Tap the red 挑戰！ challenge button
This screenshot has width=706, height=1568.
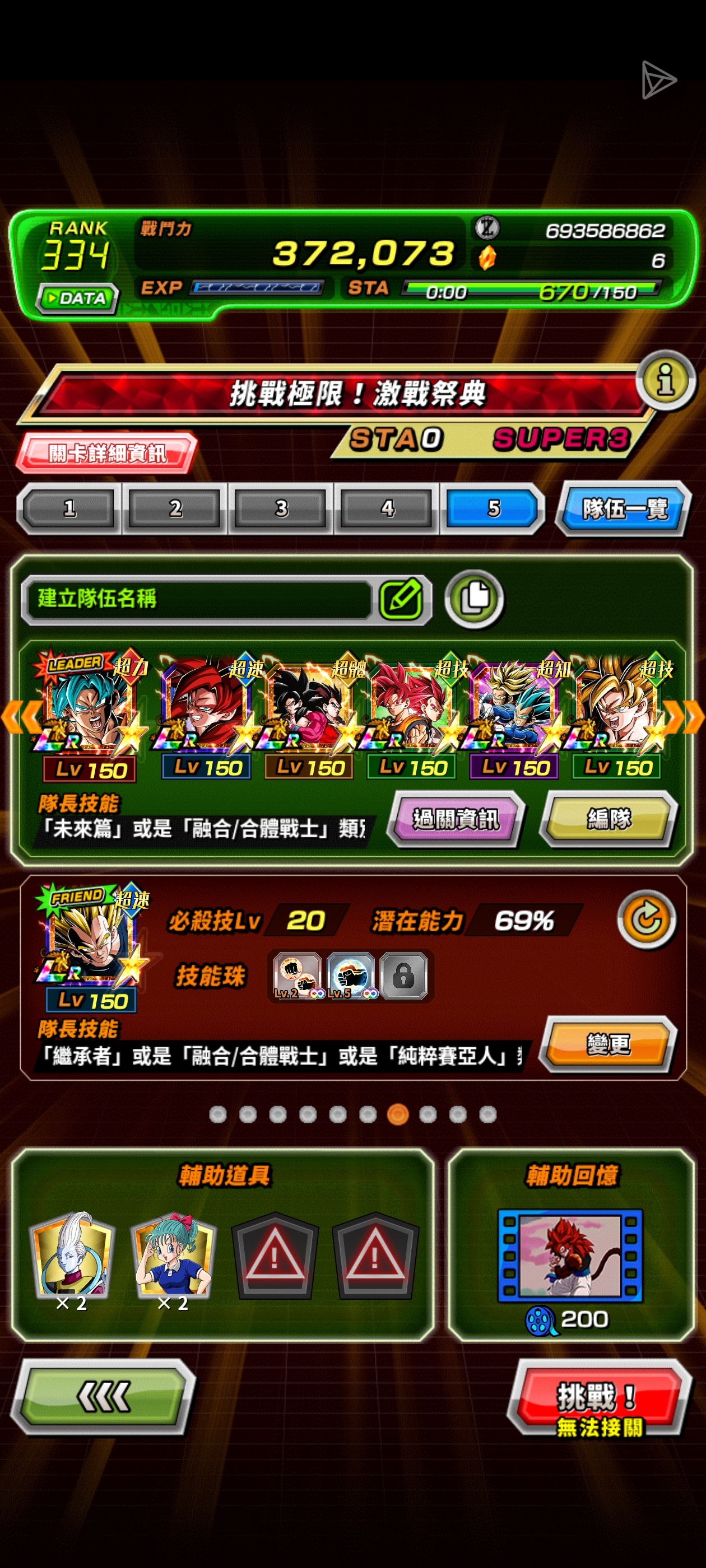600,1403
